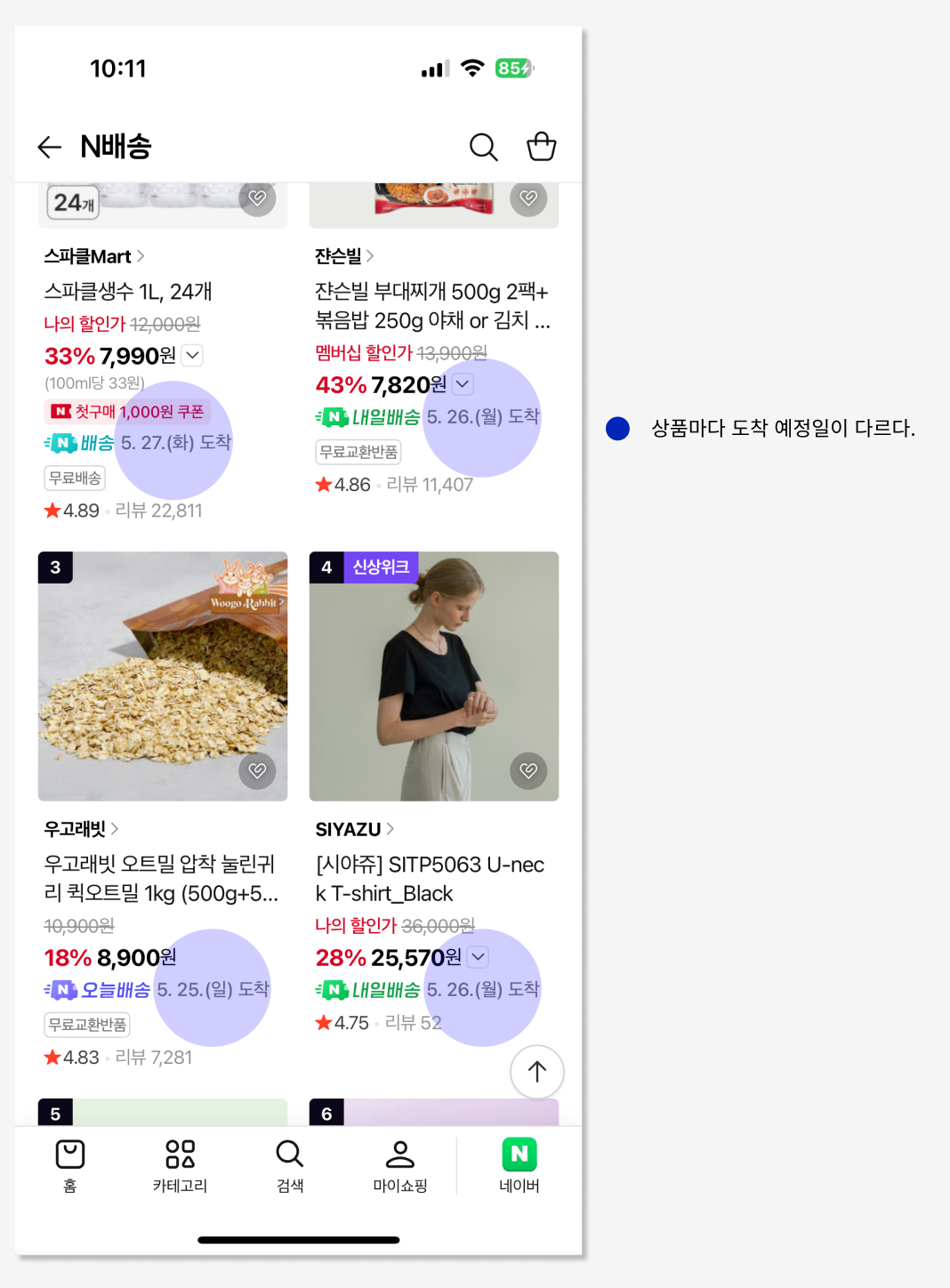Expand the price dropdown beside 7,820원
950x1288 pixels.
point(462,383)
